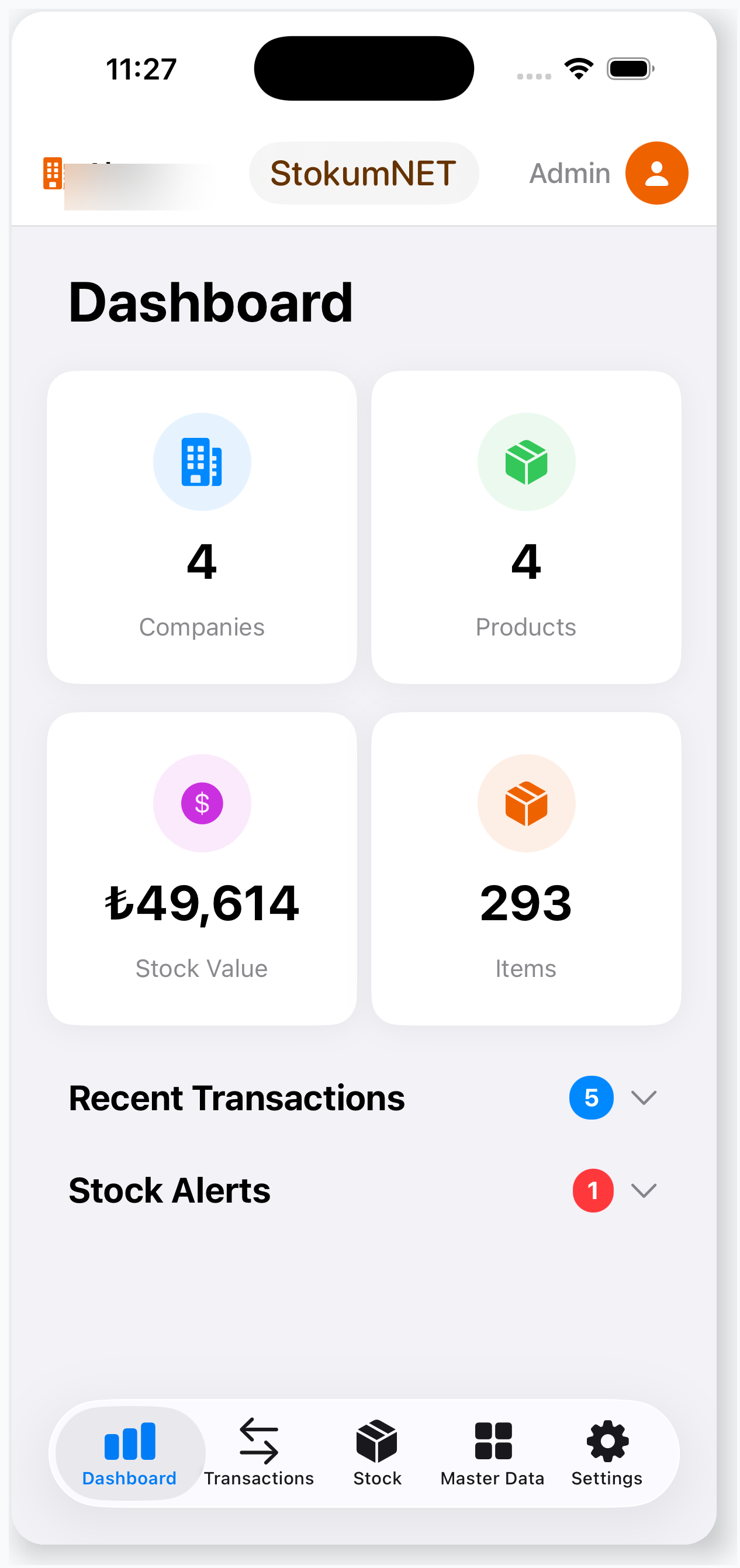The image size is (740, 1568).
Task: Click the purple Stock Value dollar icon
Action: (x=202, y=803)
